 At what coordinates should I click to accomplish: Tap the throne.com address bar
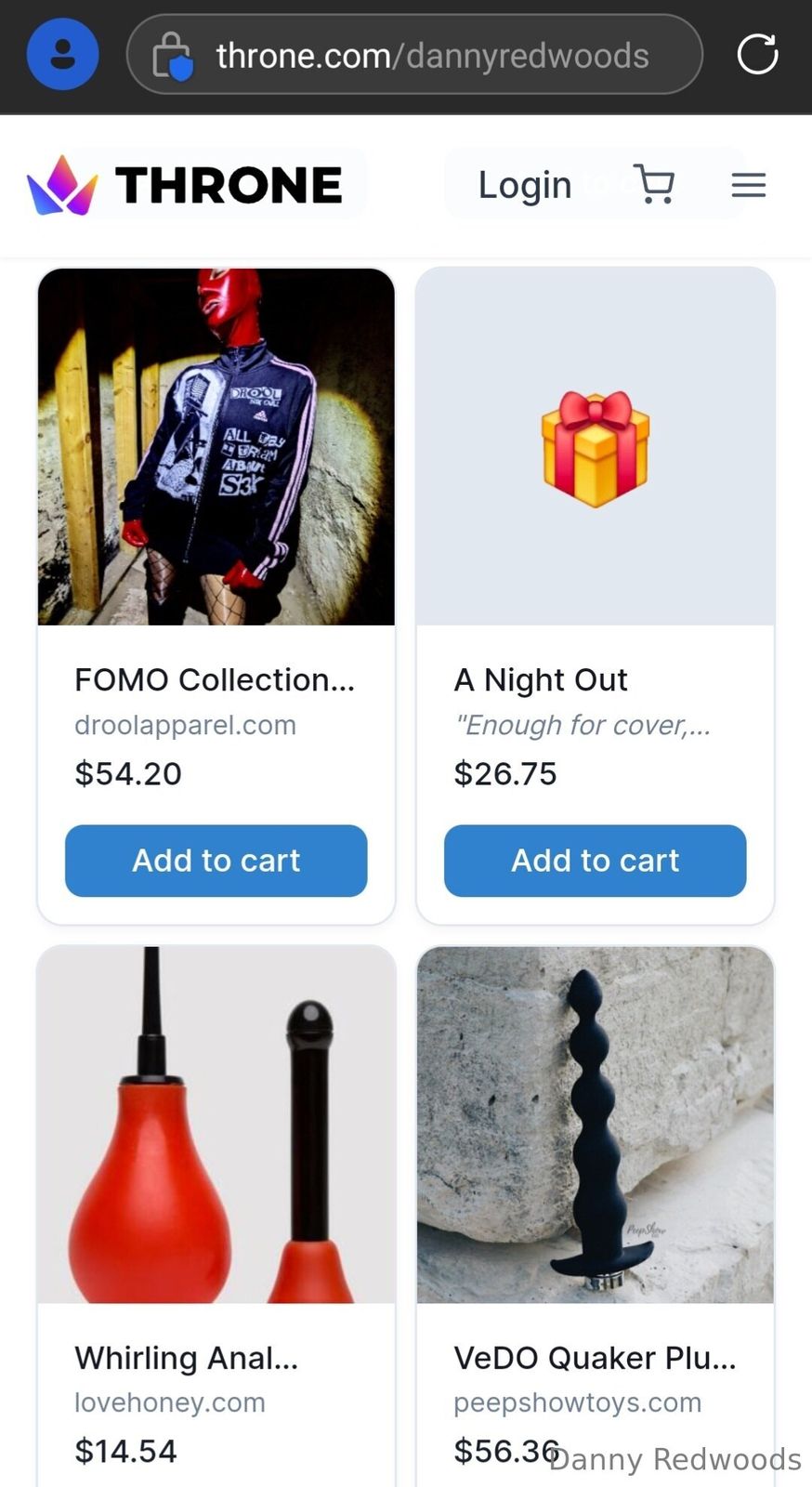point(432,56)
